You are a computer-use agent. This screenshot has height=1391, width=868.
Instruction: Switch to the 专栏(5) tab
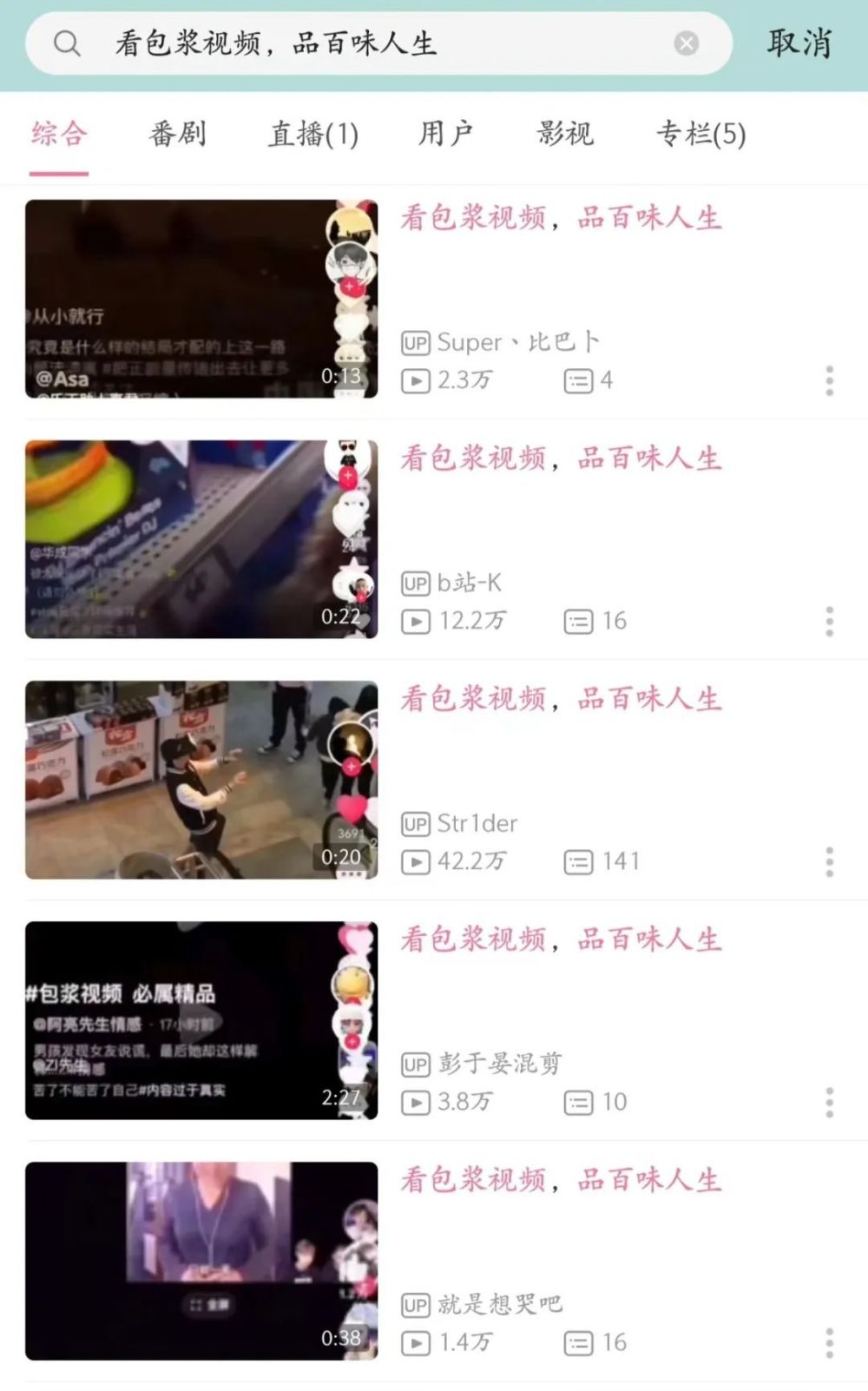[700, 134]
